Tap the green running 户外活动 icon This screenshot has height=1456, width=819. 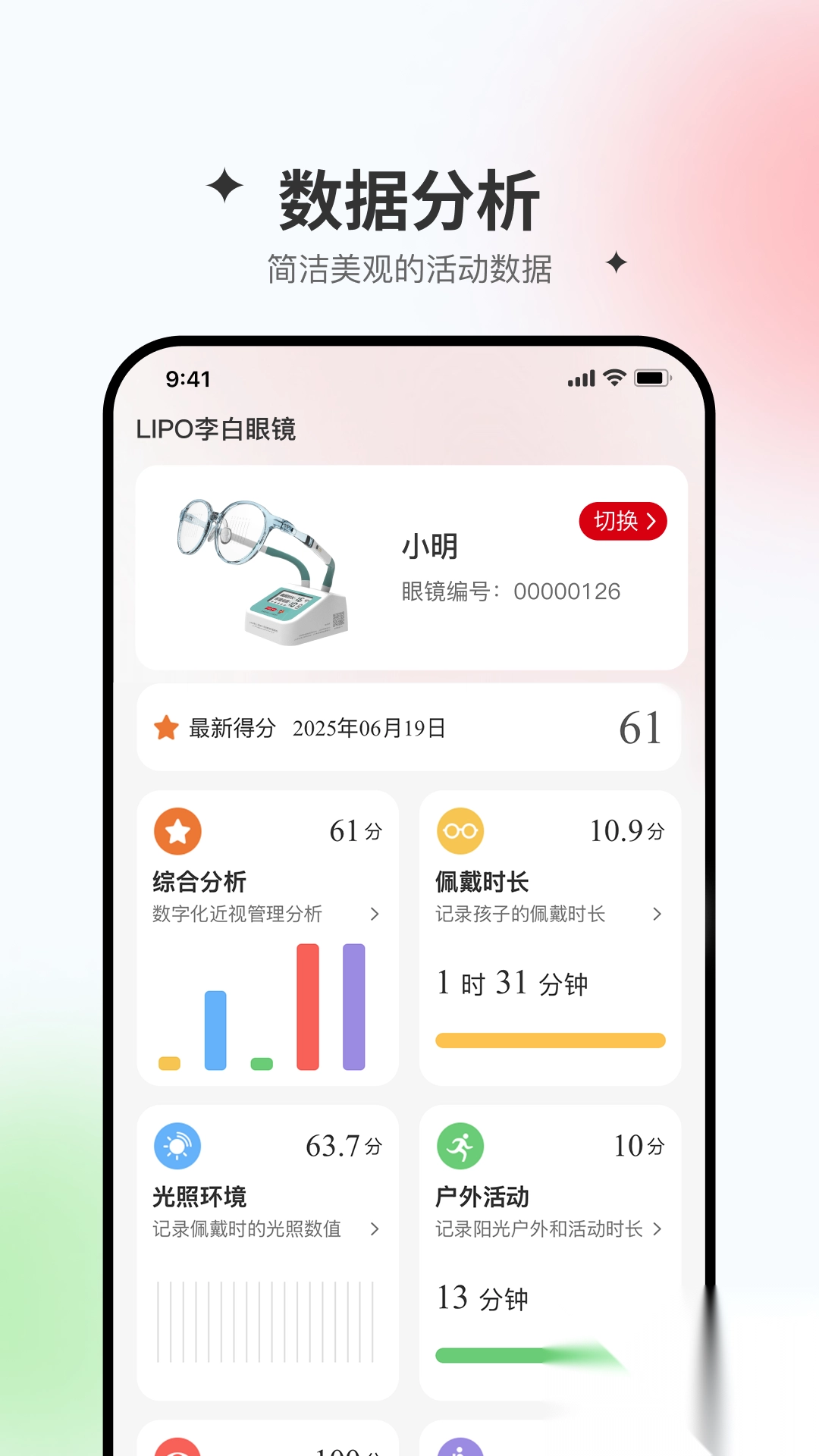[460, 1147]
